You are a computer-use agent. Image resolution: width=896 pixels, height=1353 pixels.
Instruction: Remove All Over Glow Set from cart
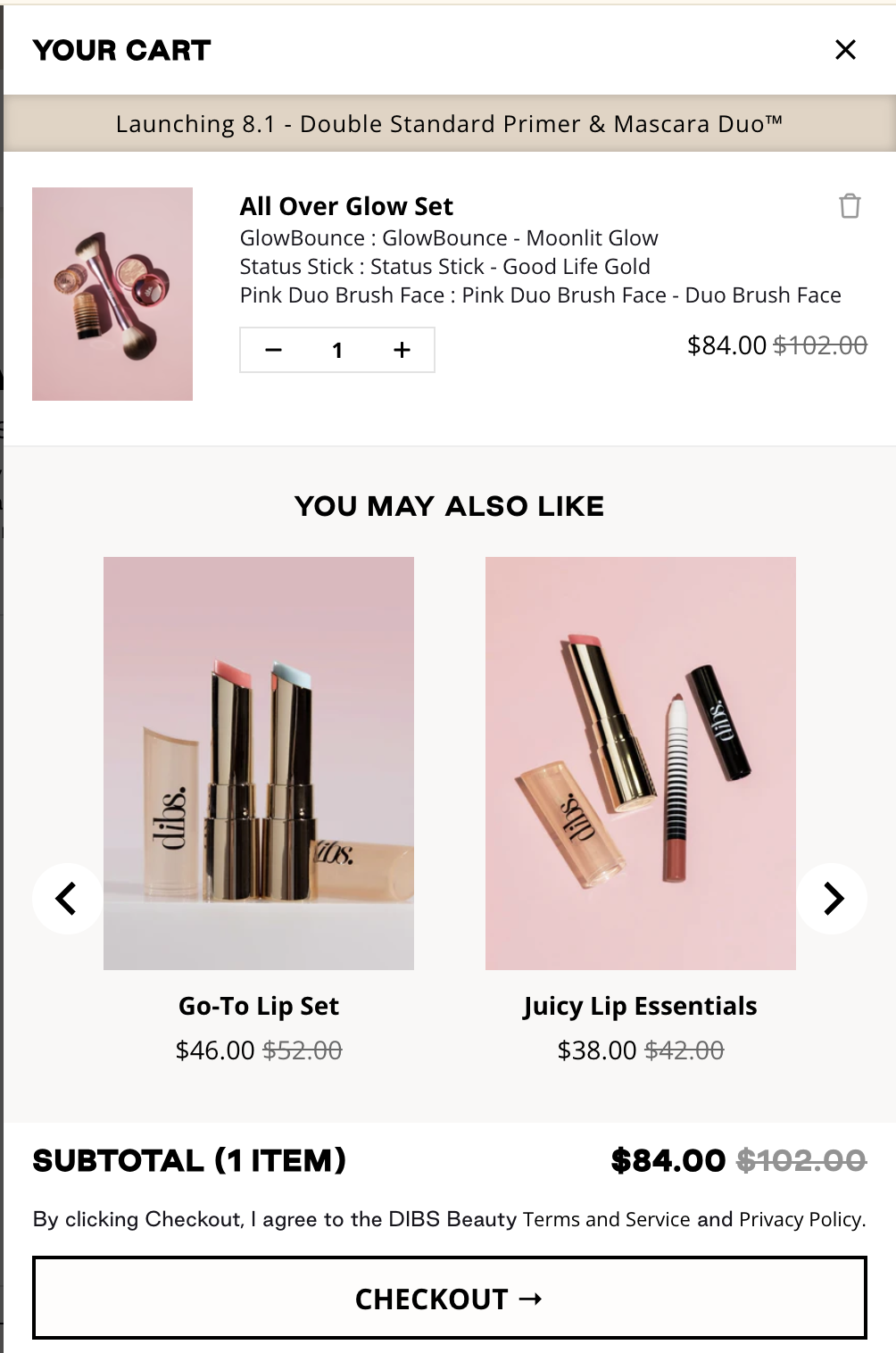(x=850, y=206)
